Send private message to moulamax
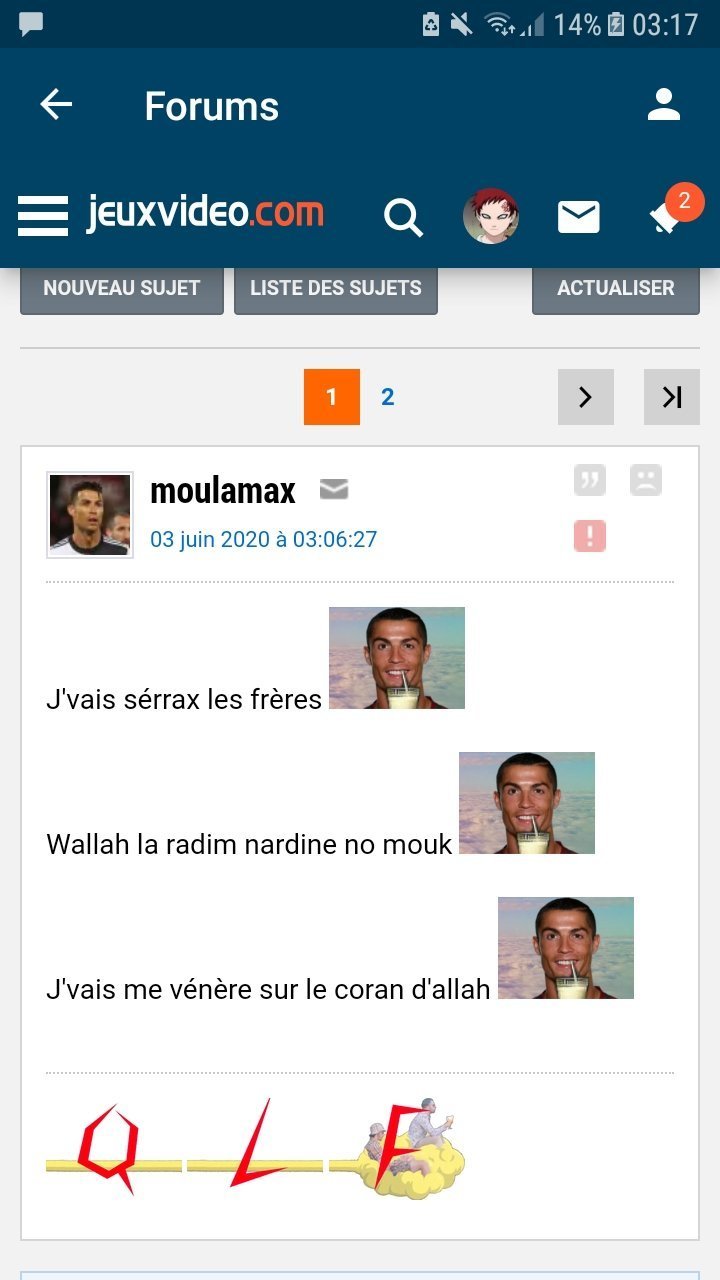This screenshot has width=720, height=1280. [334, 489]
